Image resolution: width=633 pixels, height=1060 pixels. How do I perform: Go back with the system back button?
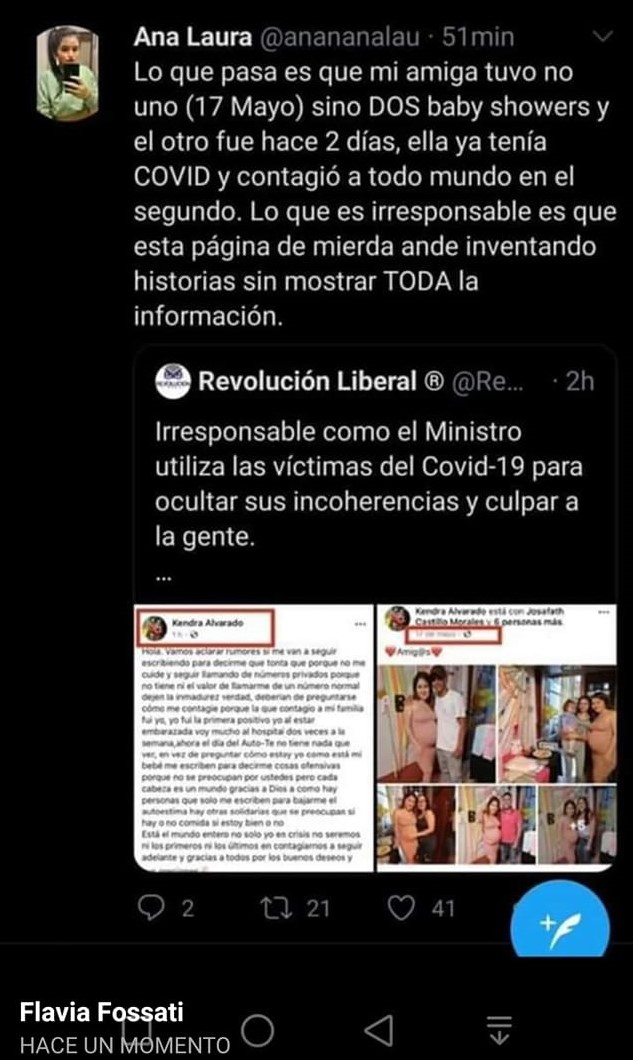378,1030
